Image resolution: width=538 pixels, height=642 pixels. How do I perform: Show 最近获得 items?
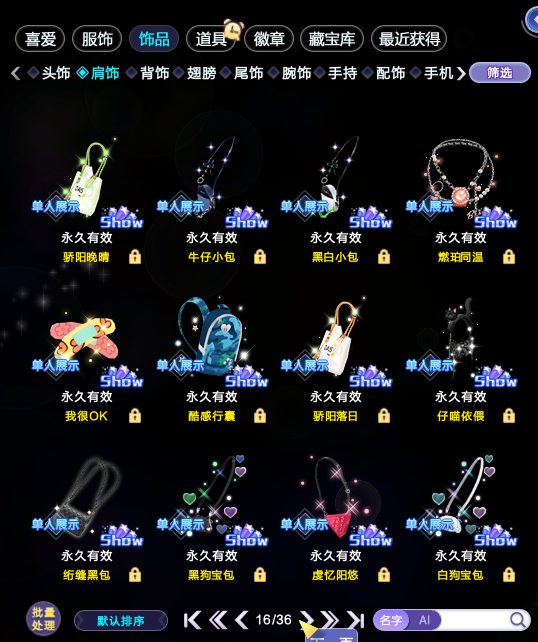click(x=409, y=39)
